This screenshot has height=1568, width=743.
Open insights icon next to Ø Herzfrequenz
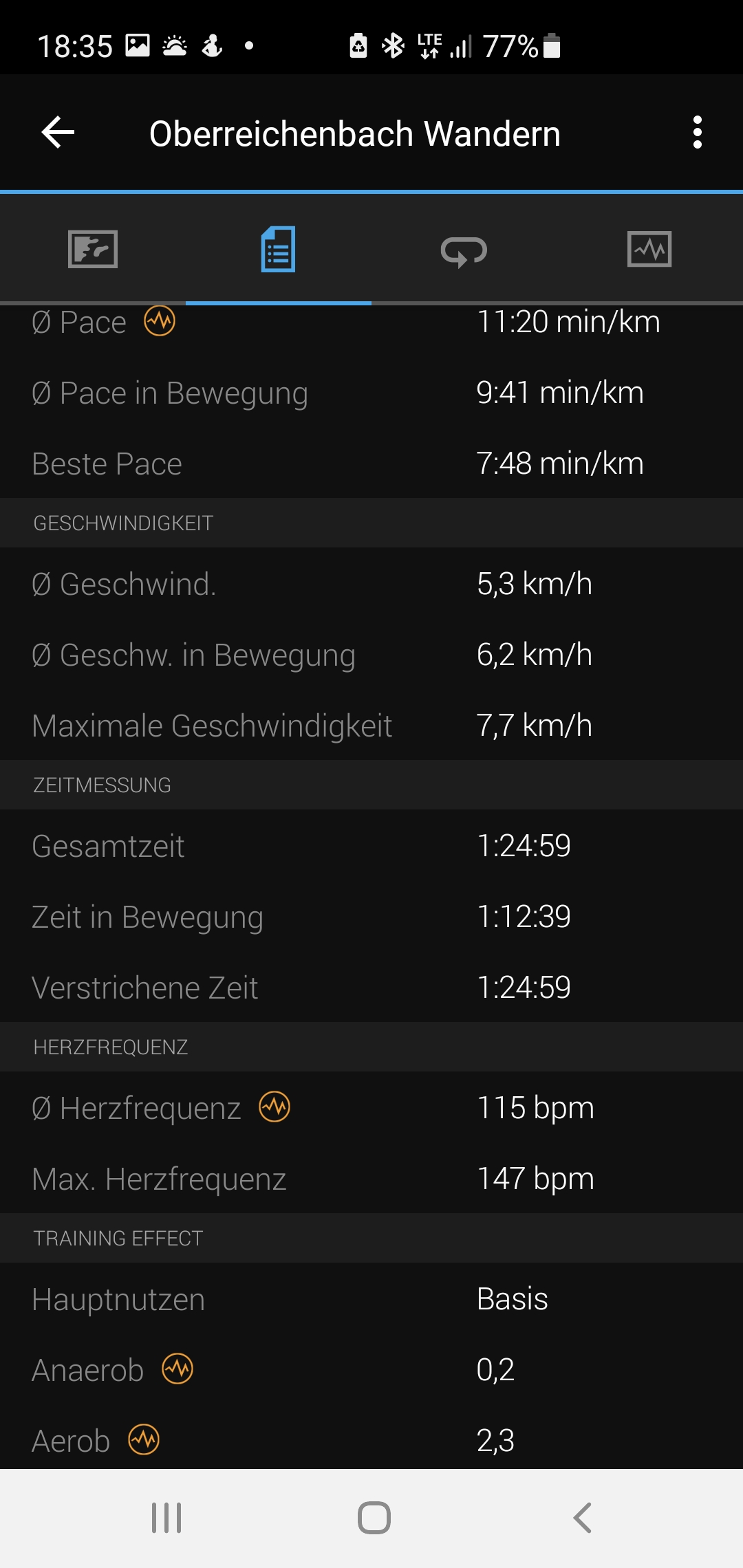point(274,1107)
